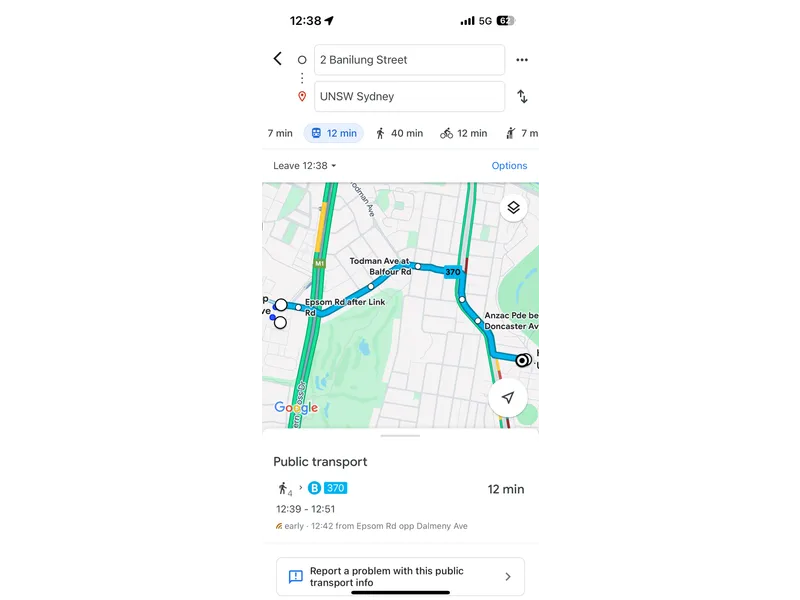Edit the starting point 2 Banilung Street
This screenshot has width=800, height=600.
tap(408, 60)
